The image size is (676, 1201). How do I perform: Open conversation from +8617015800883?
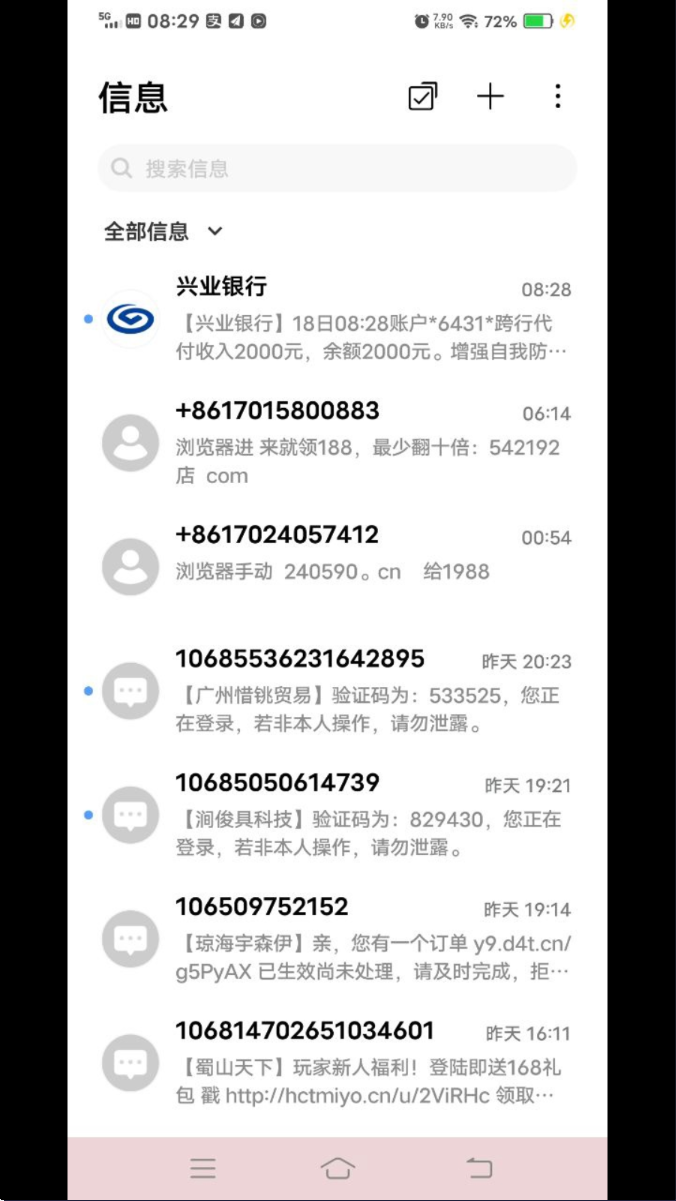click(x=338, y=443)
